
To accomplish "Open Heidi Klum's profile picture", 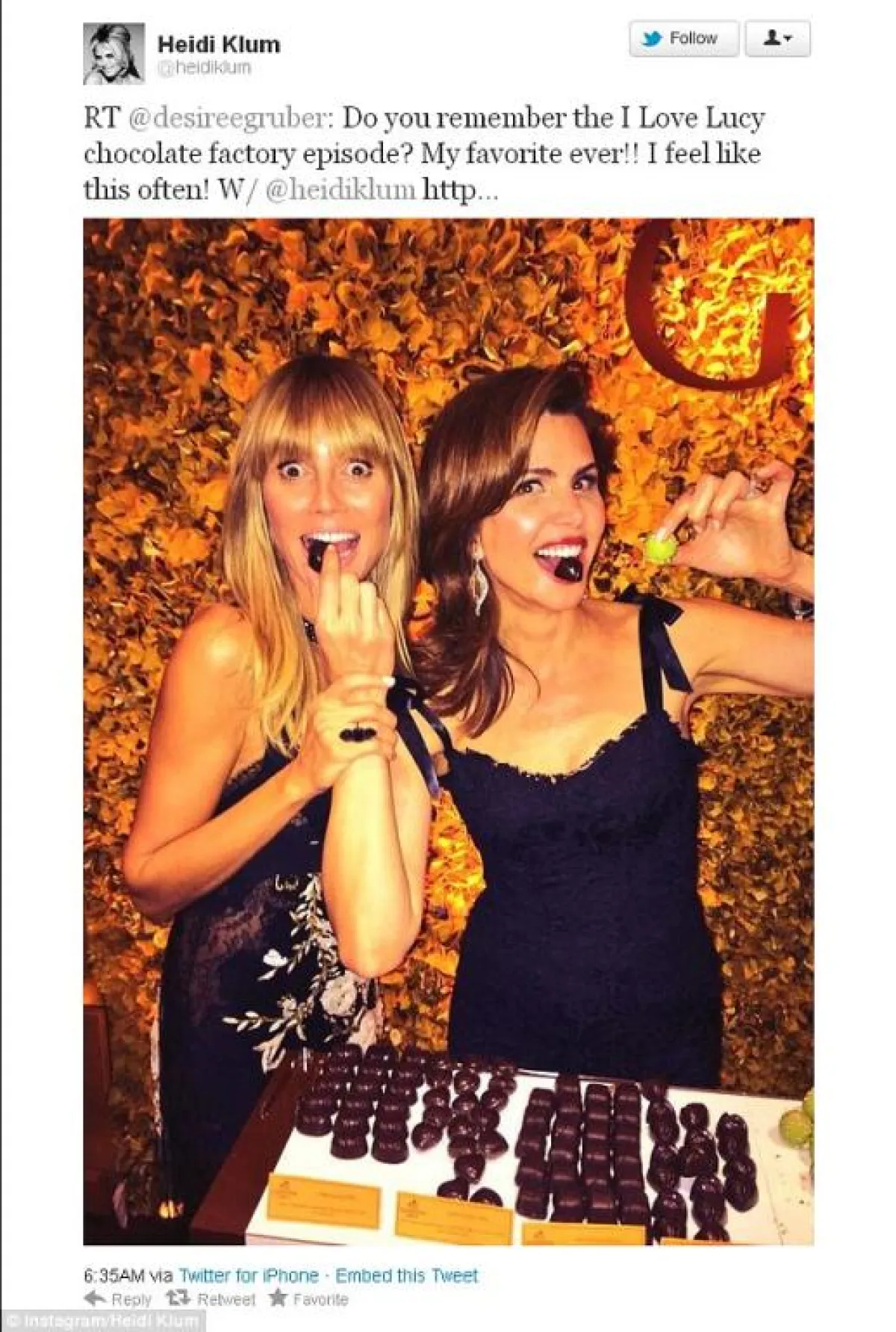I will (113, 53).
